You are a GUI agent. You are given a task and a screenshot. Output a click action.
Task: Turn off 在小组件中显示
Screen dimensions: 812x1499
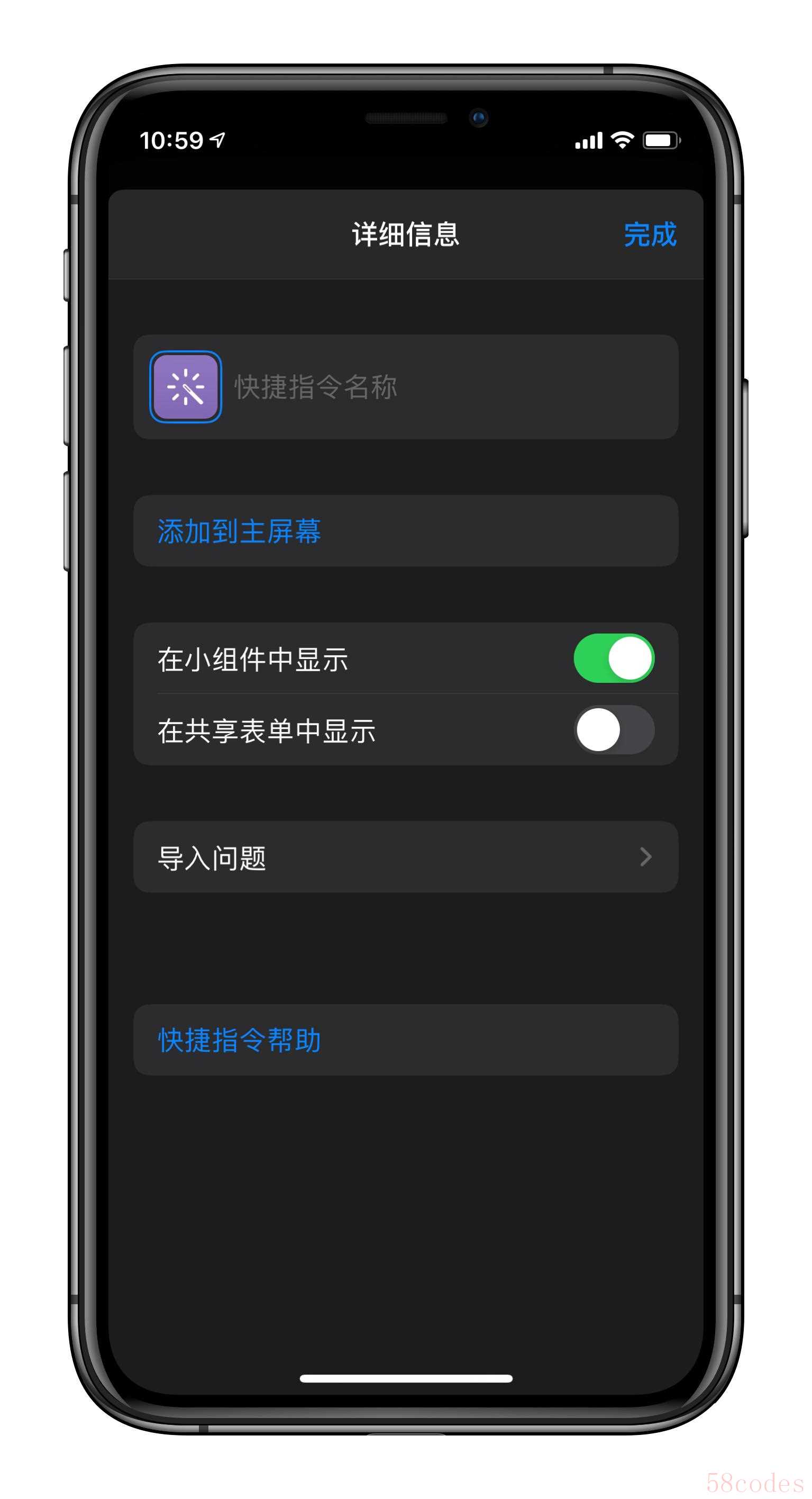[x=614, y=658]
